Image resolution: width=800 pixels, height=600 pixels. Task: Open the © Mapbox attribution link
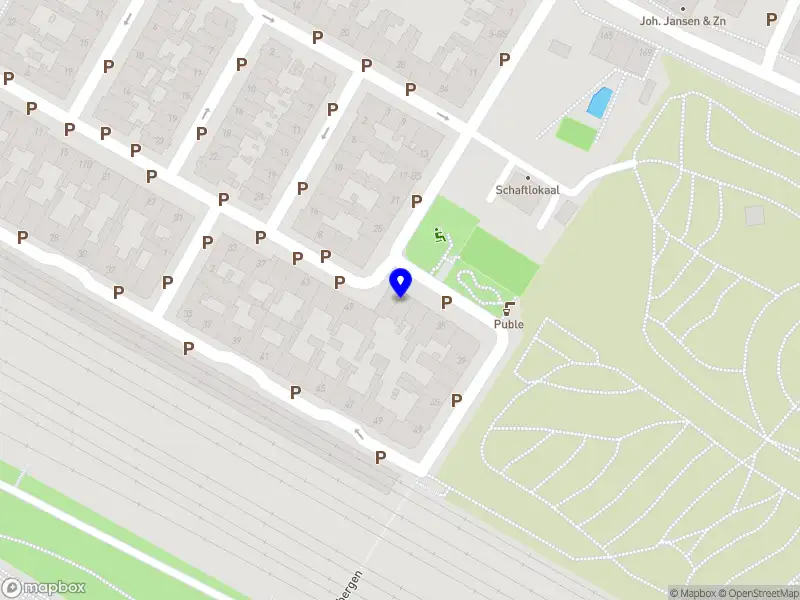coord(691,593)
